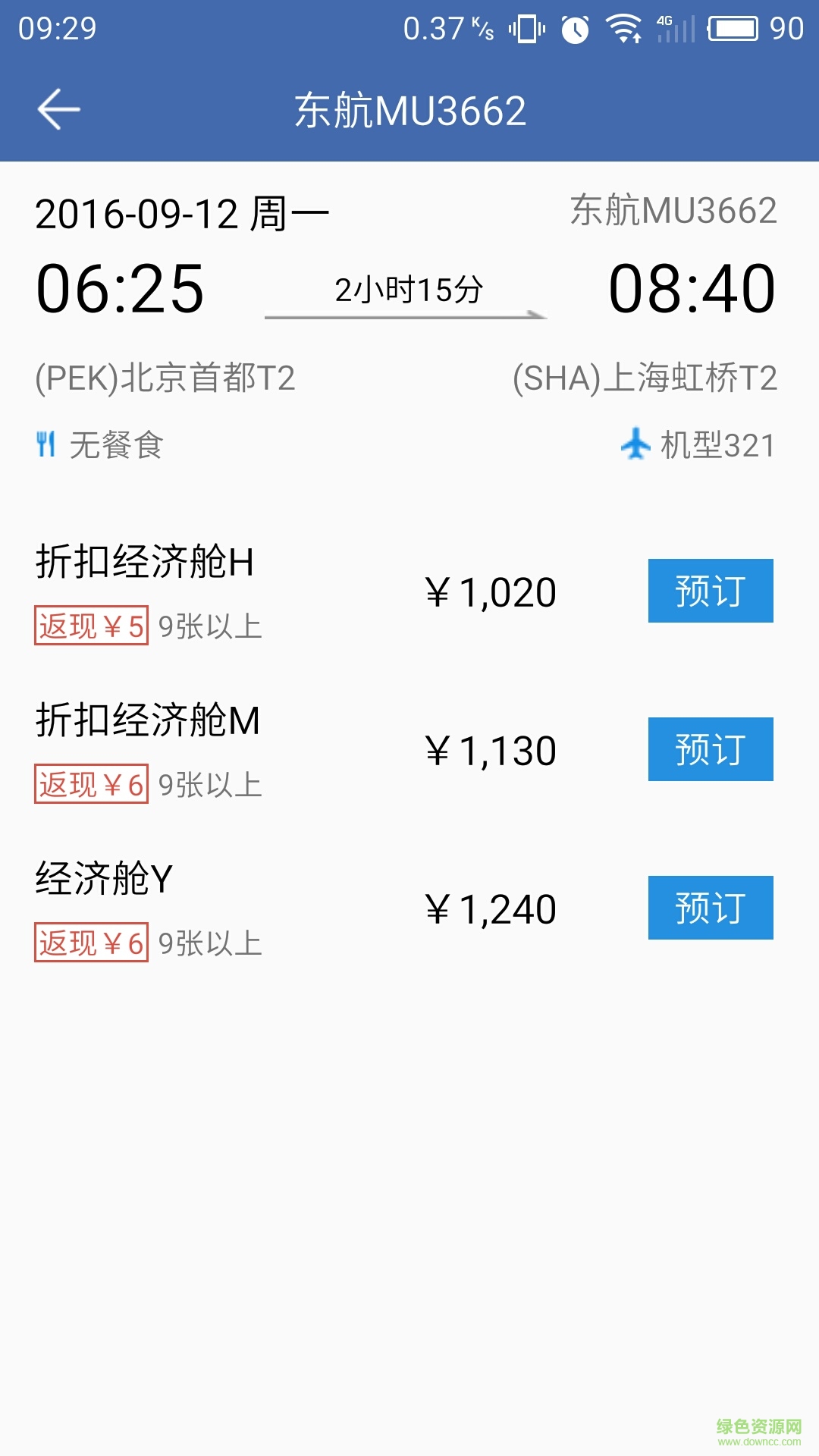This screenshot has height=1456, width=819.
Task: Tap the 返现¥5 cashback badge
Action: pos(91,625)
